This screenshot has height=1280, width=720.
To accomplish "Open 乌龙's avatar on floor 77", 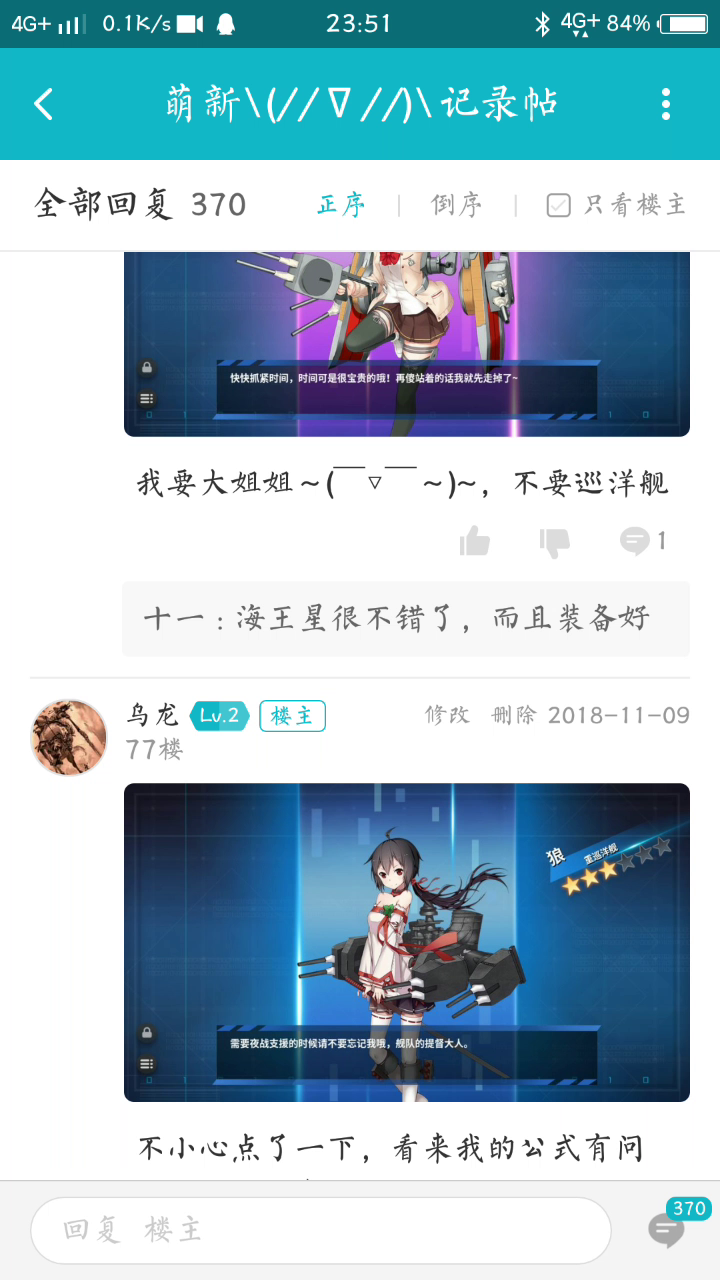I will click(69, 737).
